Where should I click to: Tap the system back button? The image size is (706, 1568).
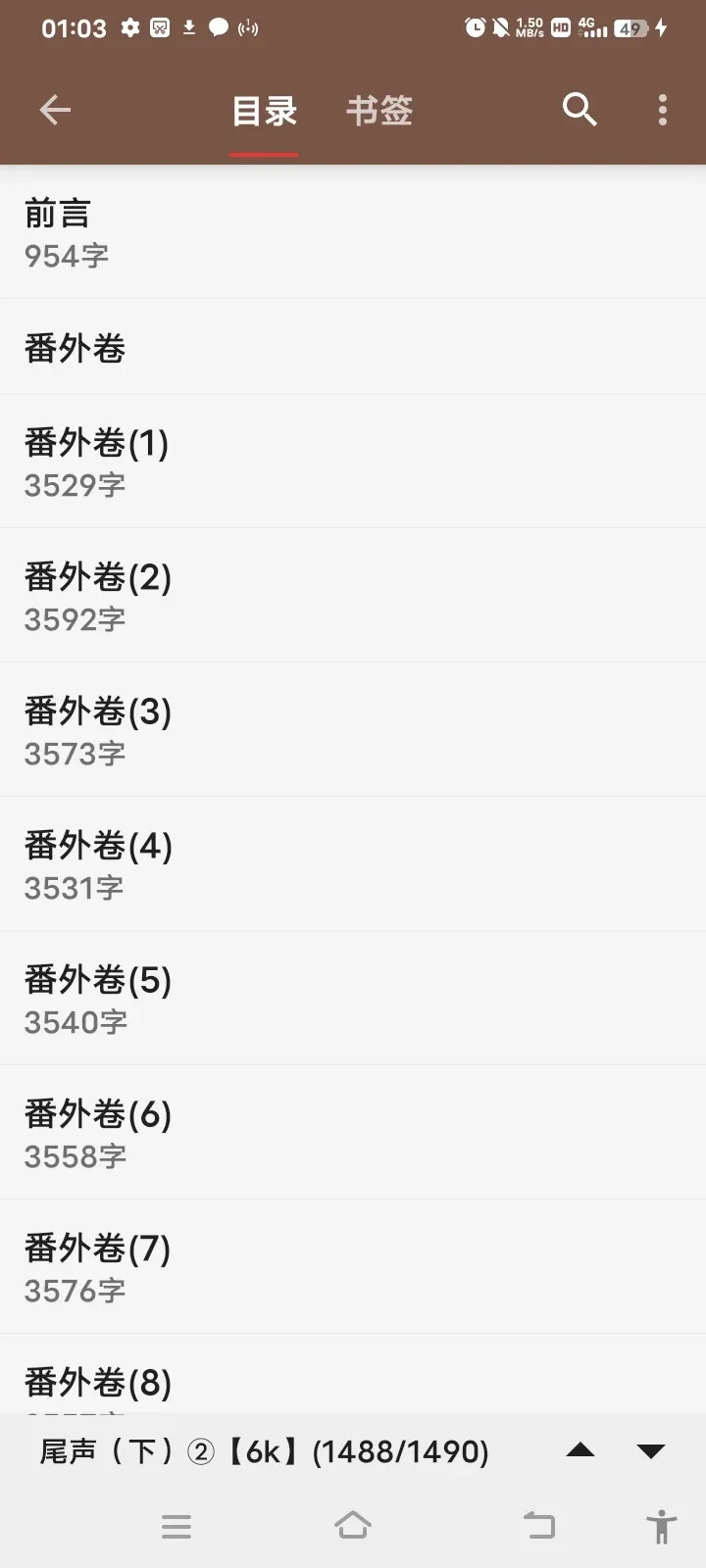pyautogui.click(x=538, y=1525)
